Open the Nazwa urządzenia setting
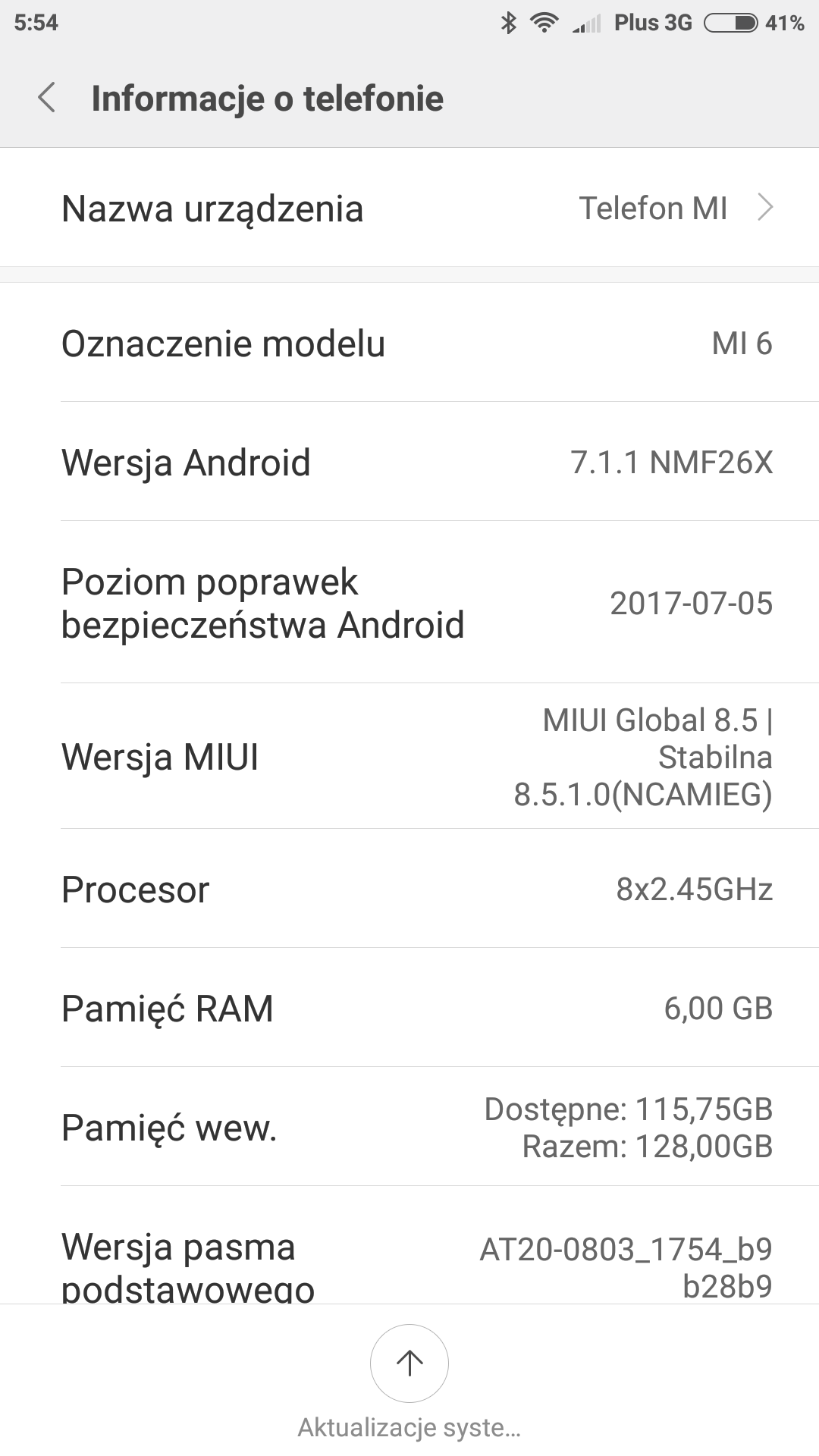This screenshot has height=1456, width=819. [x=409, y=209]
